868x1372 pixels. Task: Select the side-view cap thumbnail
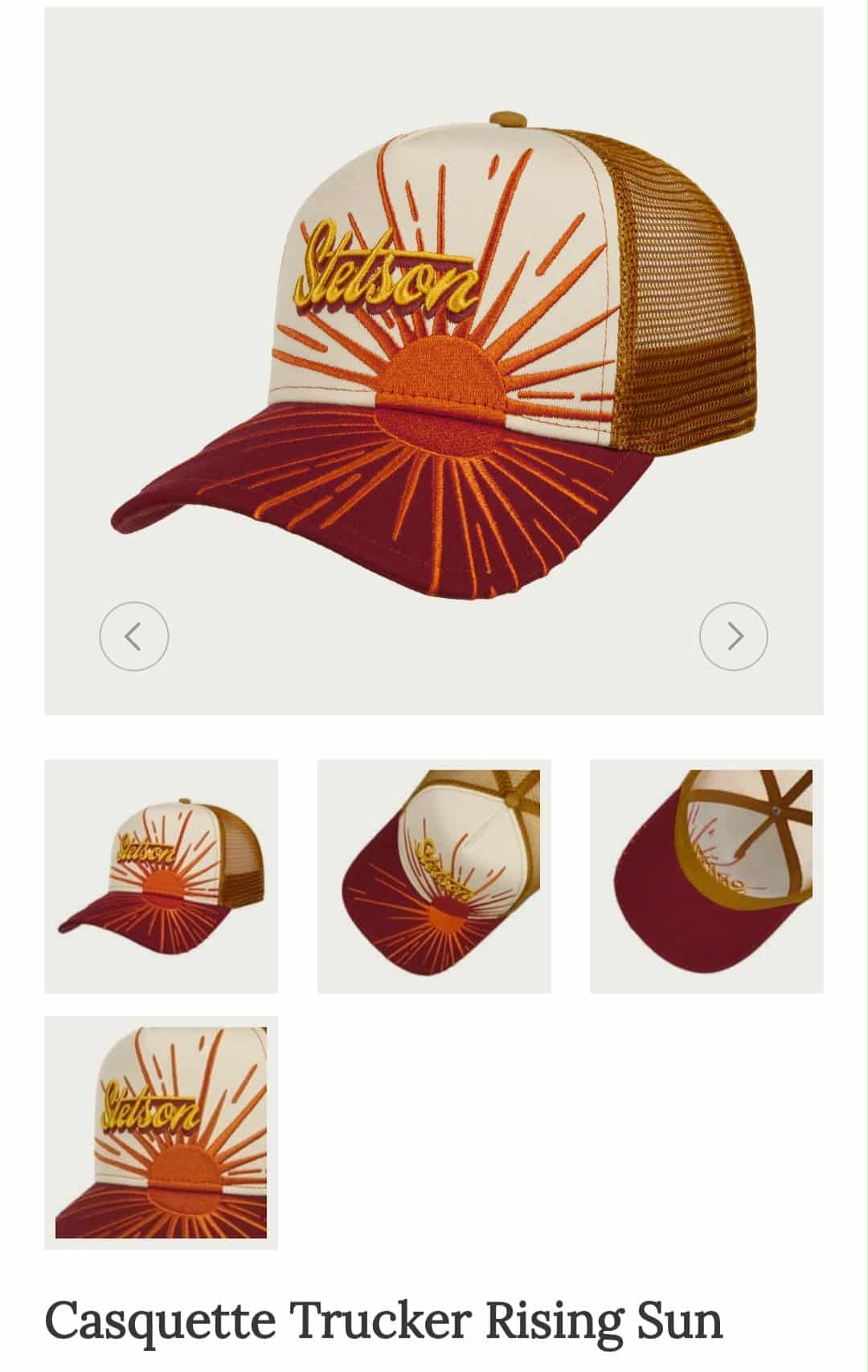(x=161, y=876)
